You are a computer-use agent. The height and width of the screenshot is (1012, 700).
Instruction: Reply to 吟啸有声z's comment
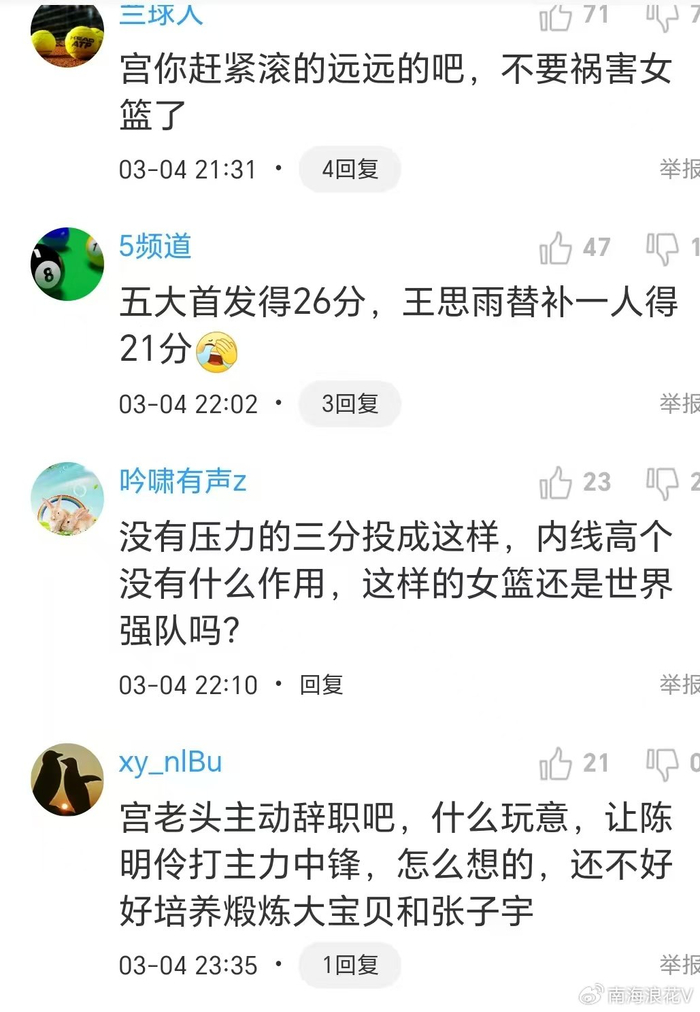[322, 685]
